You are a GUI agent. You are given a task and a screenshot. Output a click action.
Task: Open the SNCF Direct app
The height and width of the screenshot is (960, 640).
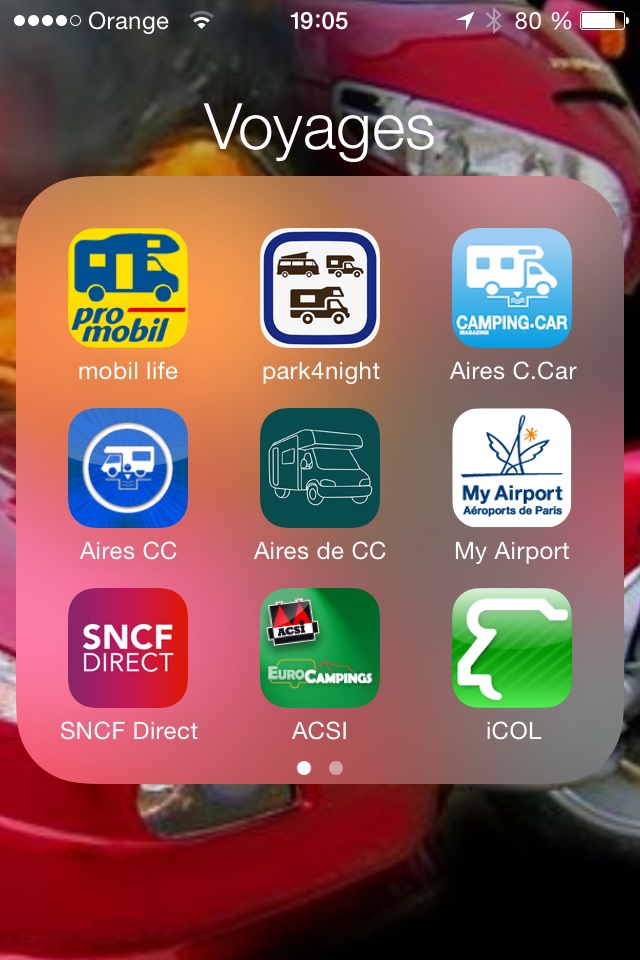point(128,648)
